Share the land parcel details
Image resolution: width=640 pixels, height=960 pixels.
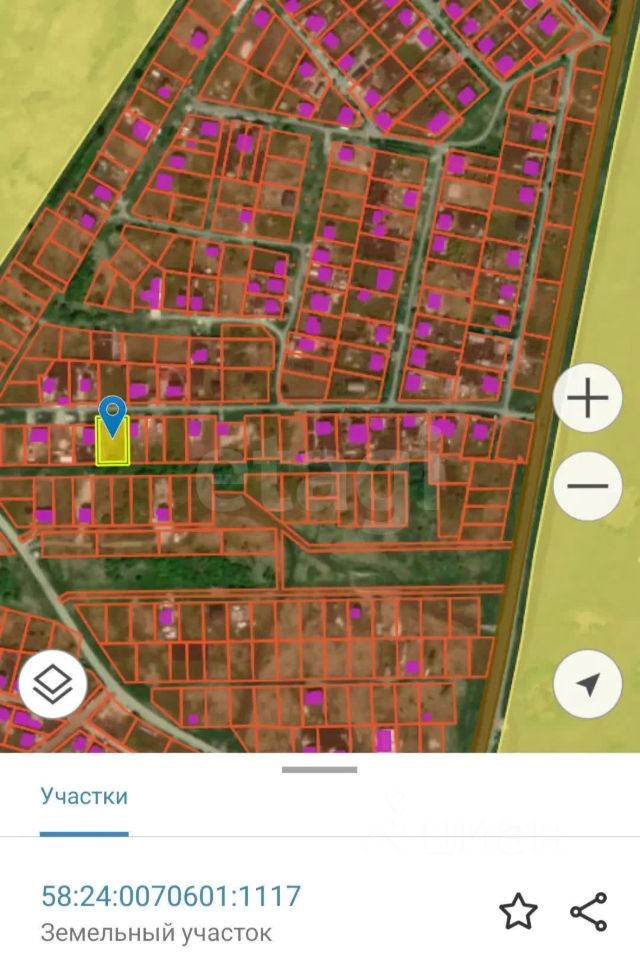588,911
